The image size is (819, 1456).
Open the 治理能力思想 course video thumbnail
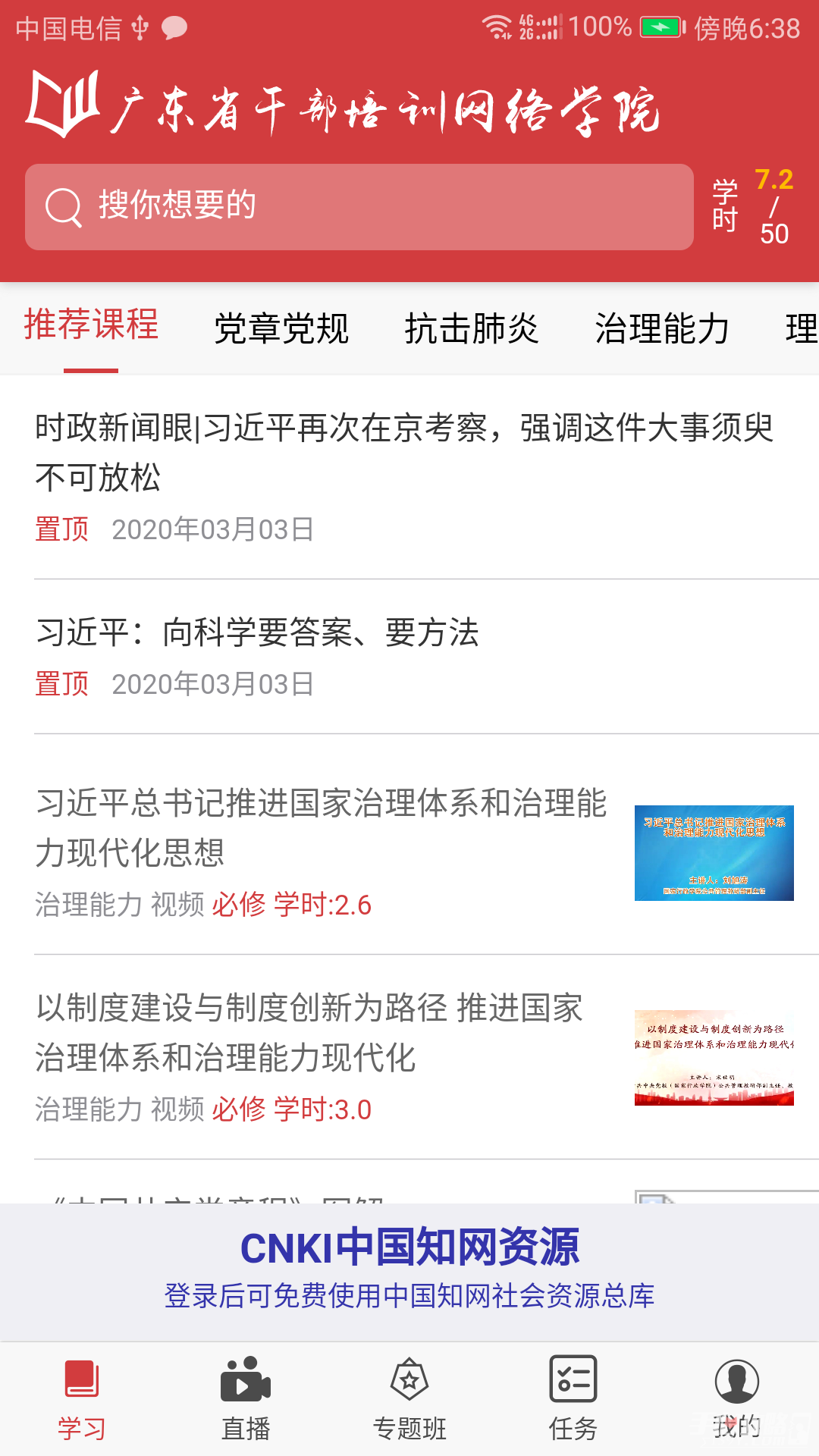716,853
